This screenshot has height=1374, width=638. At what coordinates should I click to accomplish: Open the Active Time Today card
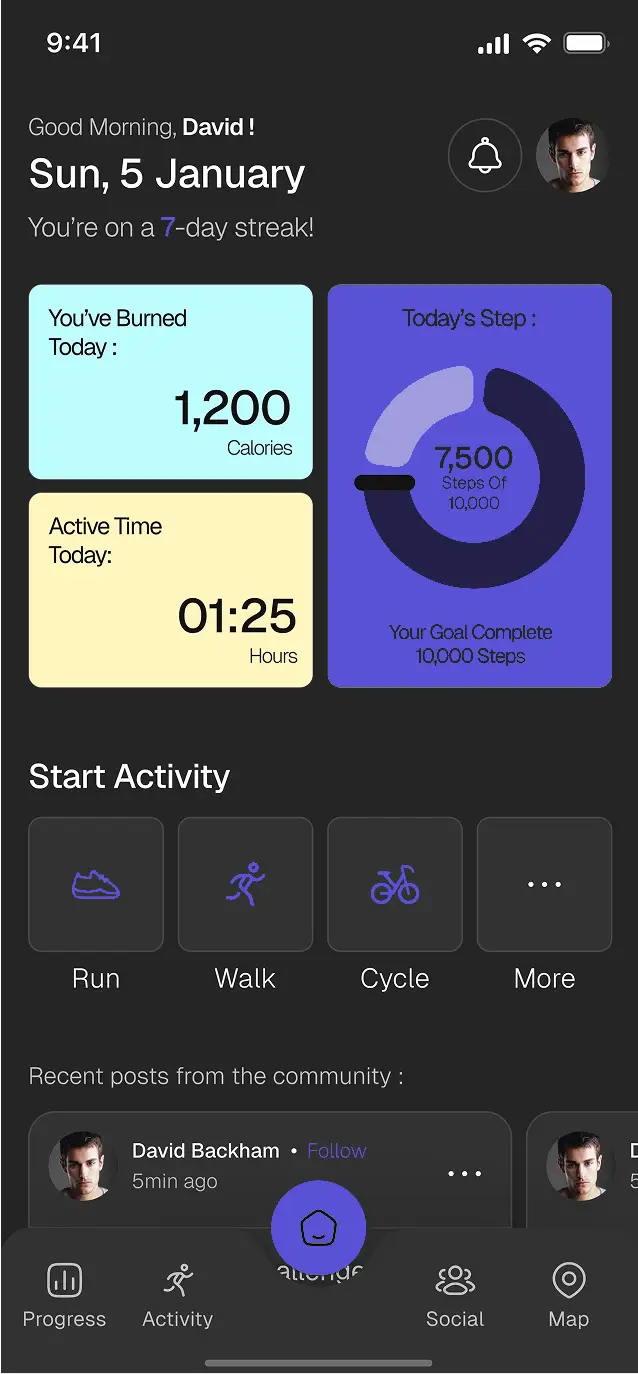pyautogui.click(x=171, y=590)
